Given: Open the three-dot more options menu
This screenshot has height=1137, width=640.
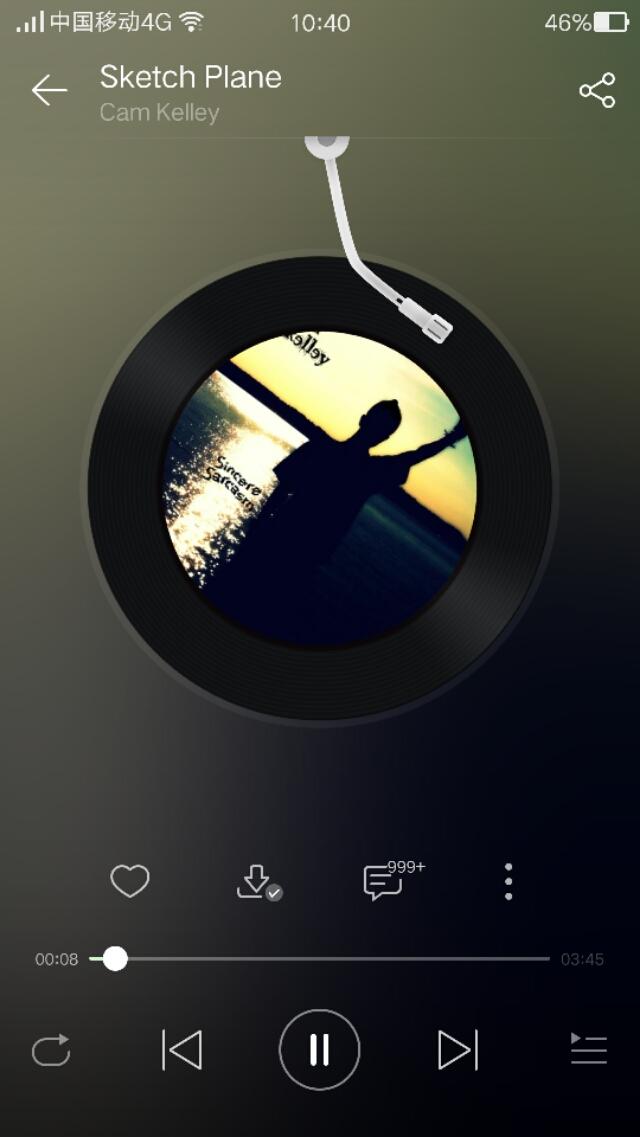Looking at the screenshot, I should (x=508, y=882).
